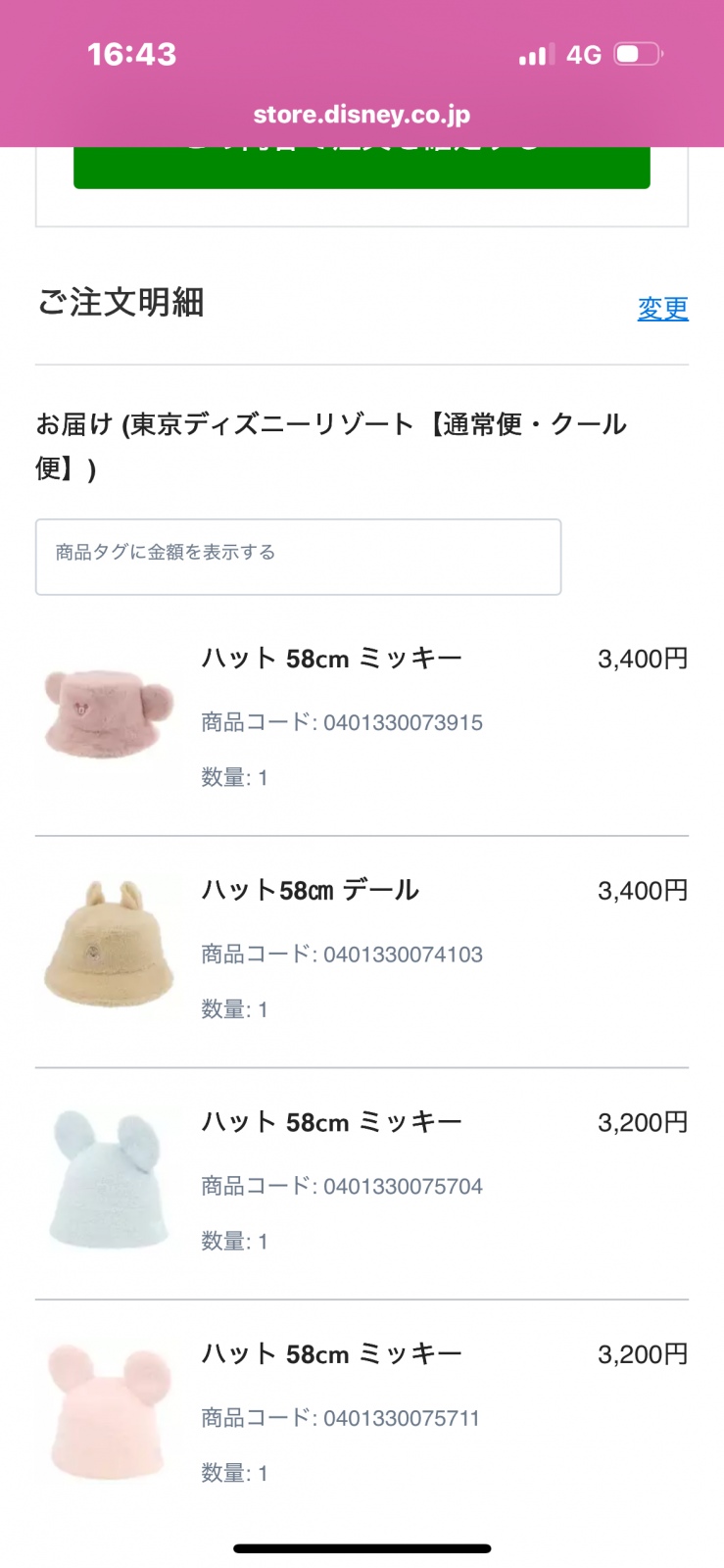The height and width of the screenshot is (1568, 724).
Task: Open the pink Mickey hat with code 0401330075711
Action: coord(109,1411)
